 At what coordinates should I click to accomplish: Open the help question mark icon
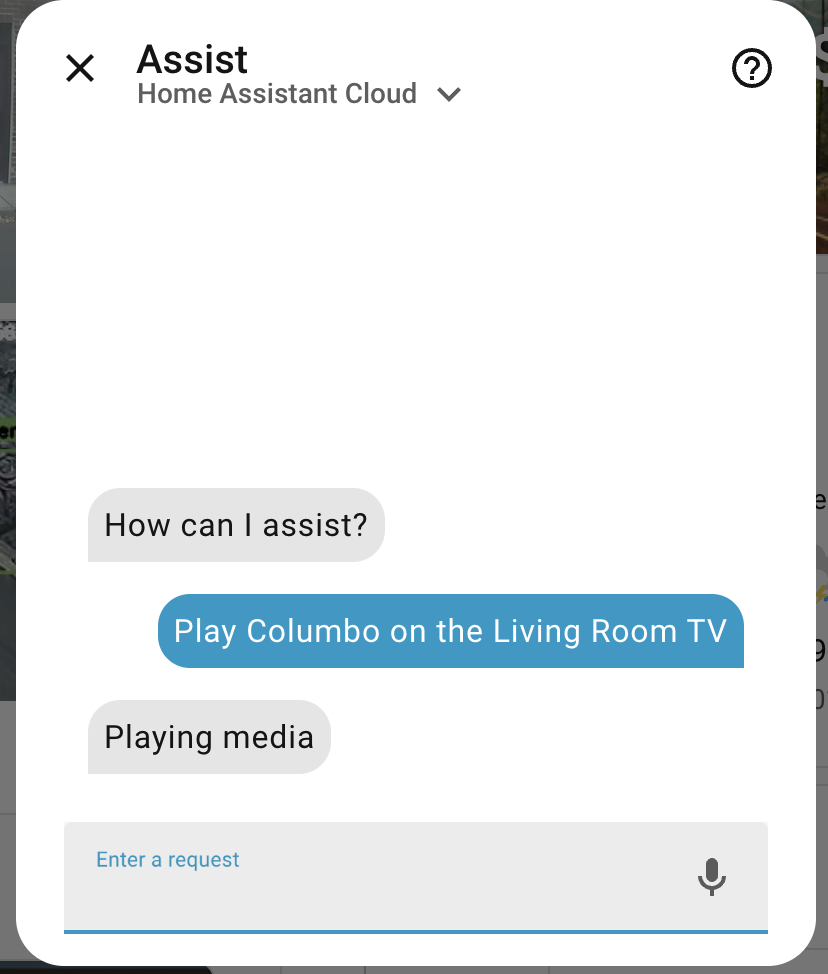coord(752,69)
